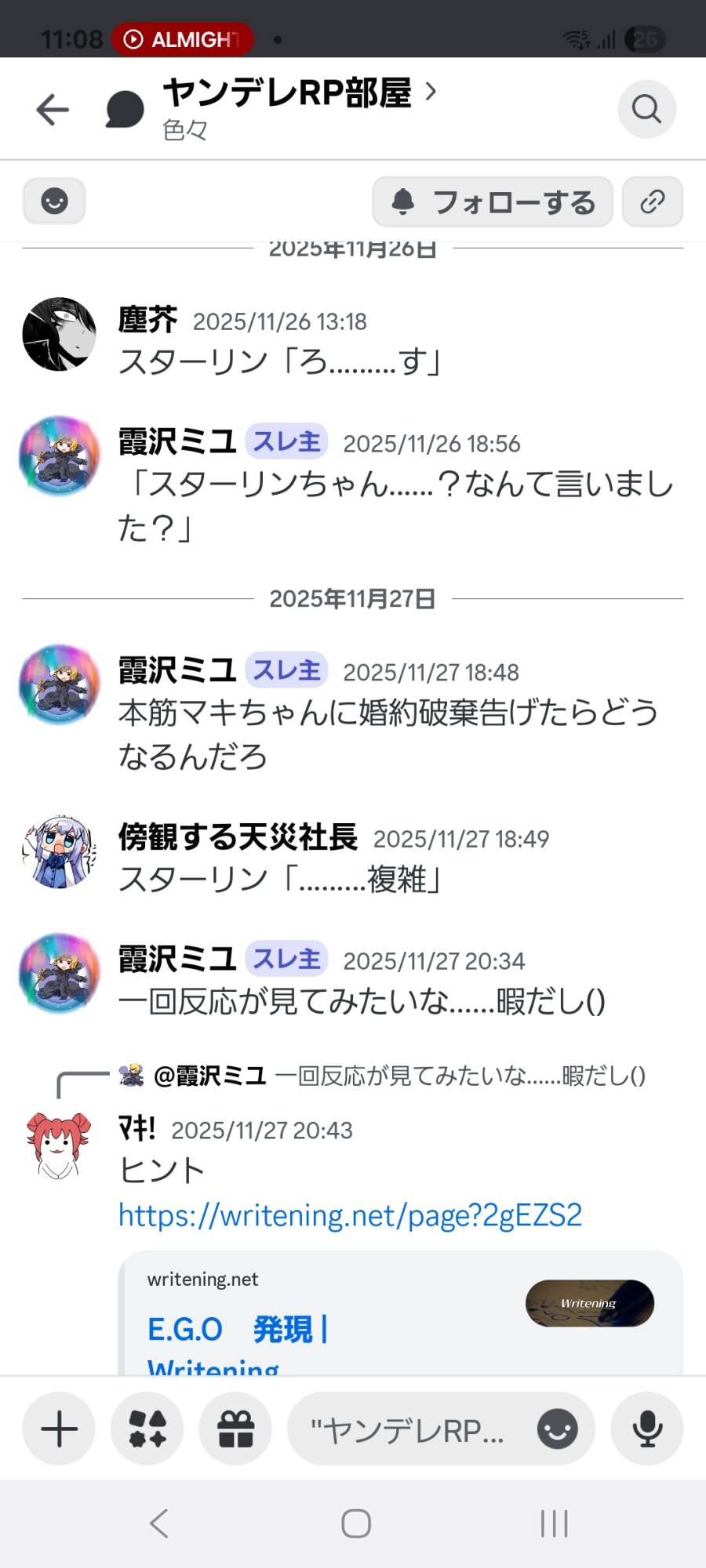This screenshot has width=706, height=1568.
Task: Open the ヤンデレRP部屋 thread details
Action: click(298, 94)
